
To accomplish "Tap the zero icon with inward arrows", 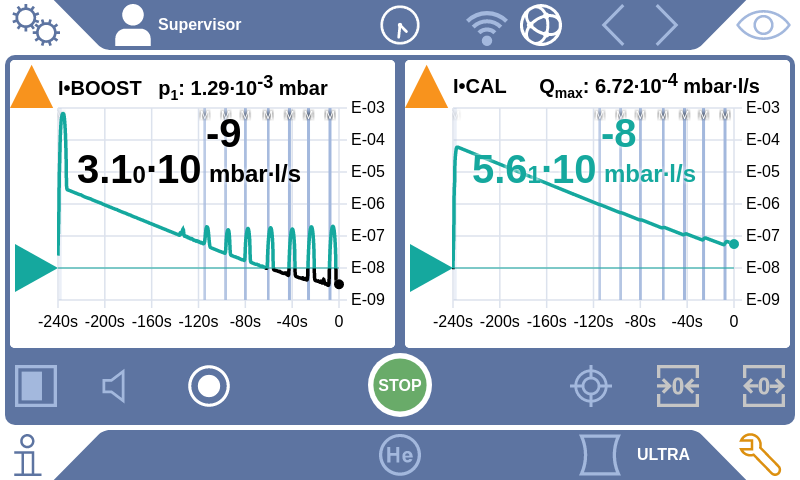I will [678, 386].
